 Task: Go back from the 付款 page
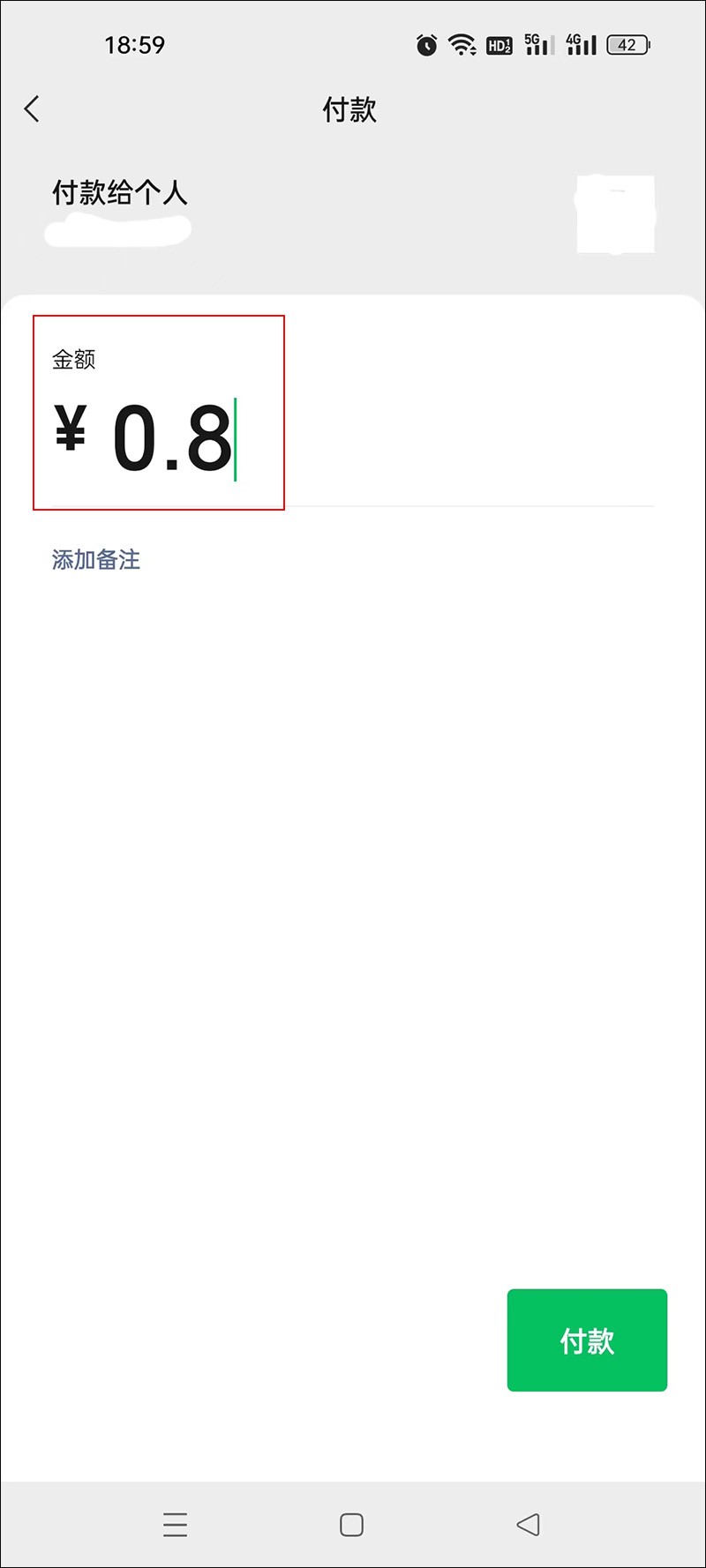[x=33, y=109]
